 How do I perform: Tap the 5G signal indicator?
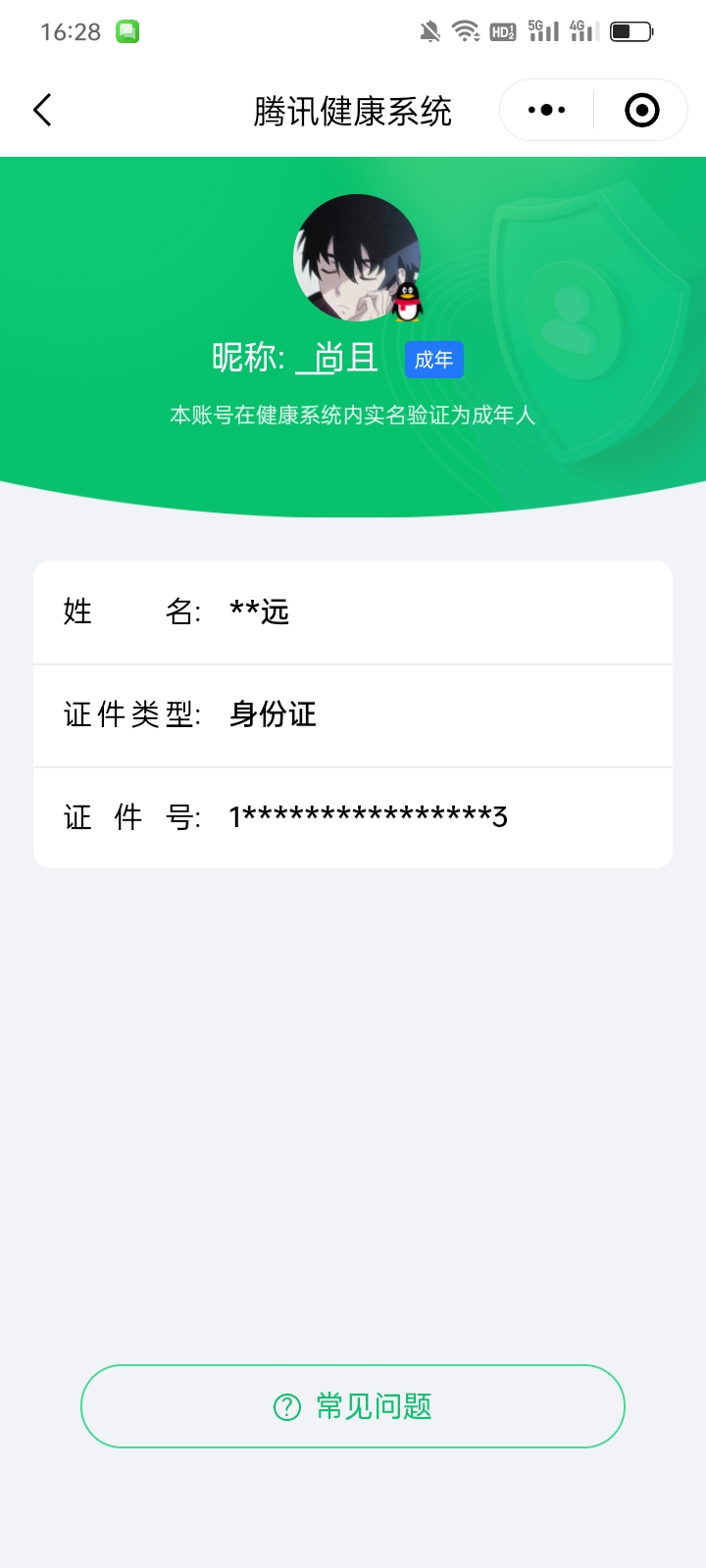tap(543, 30)
